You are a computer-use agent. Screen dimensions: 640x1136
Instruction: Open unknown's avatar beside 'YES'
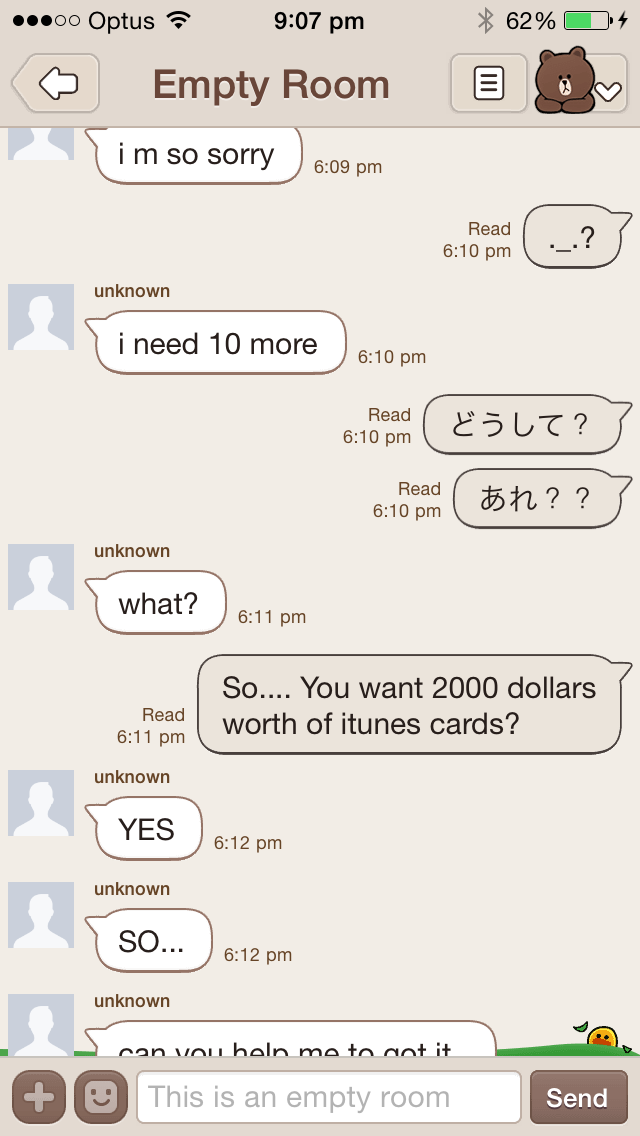pos(41,803)
